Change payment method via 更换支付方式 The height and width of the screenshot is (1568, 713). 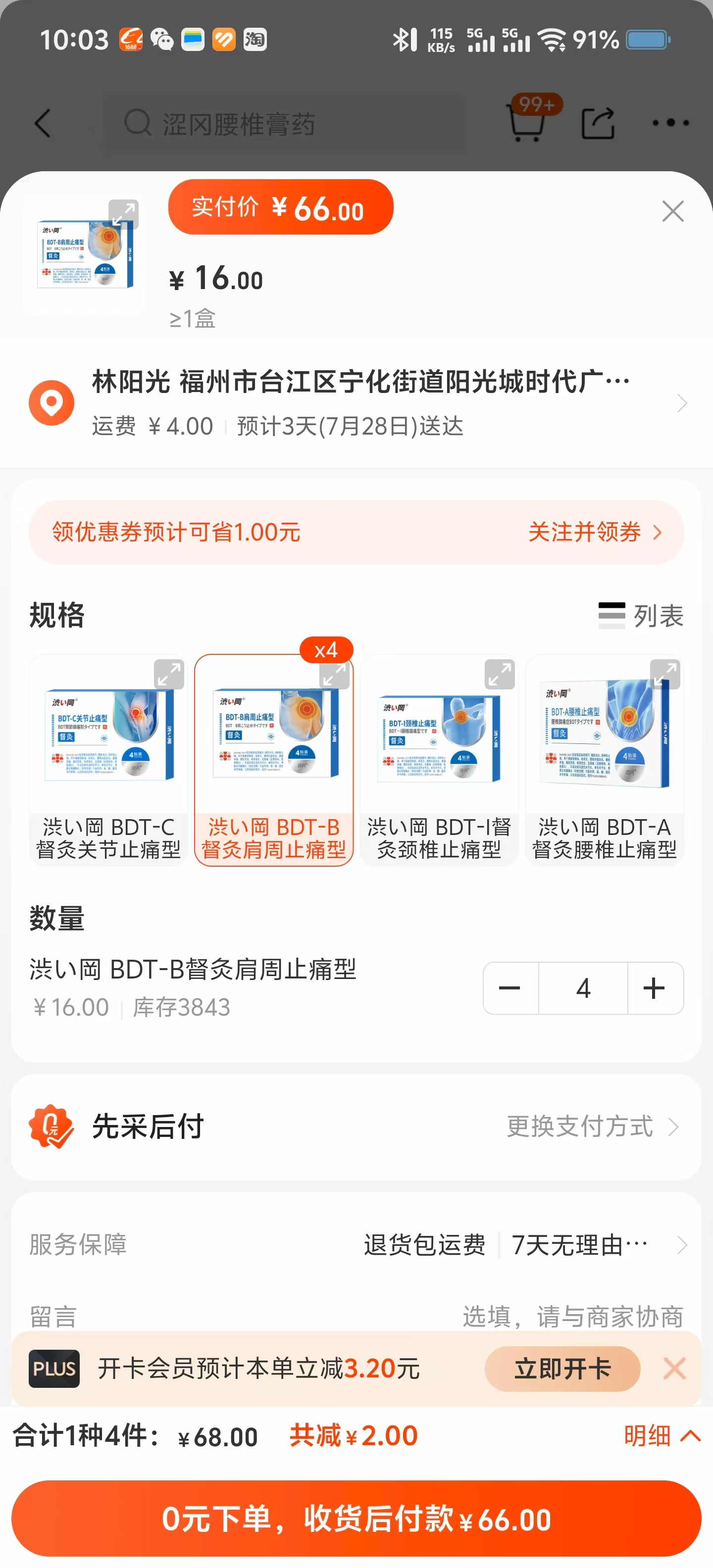point(591,1126)
